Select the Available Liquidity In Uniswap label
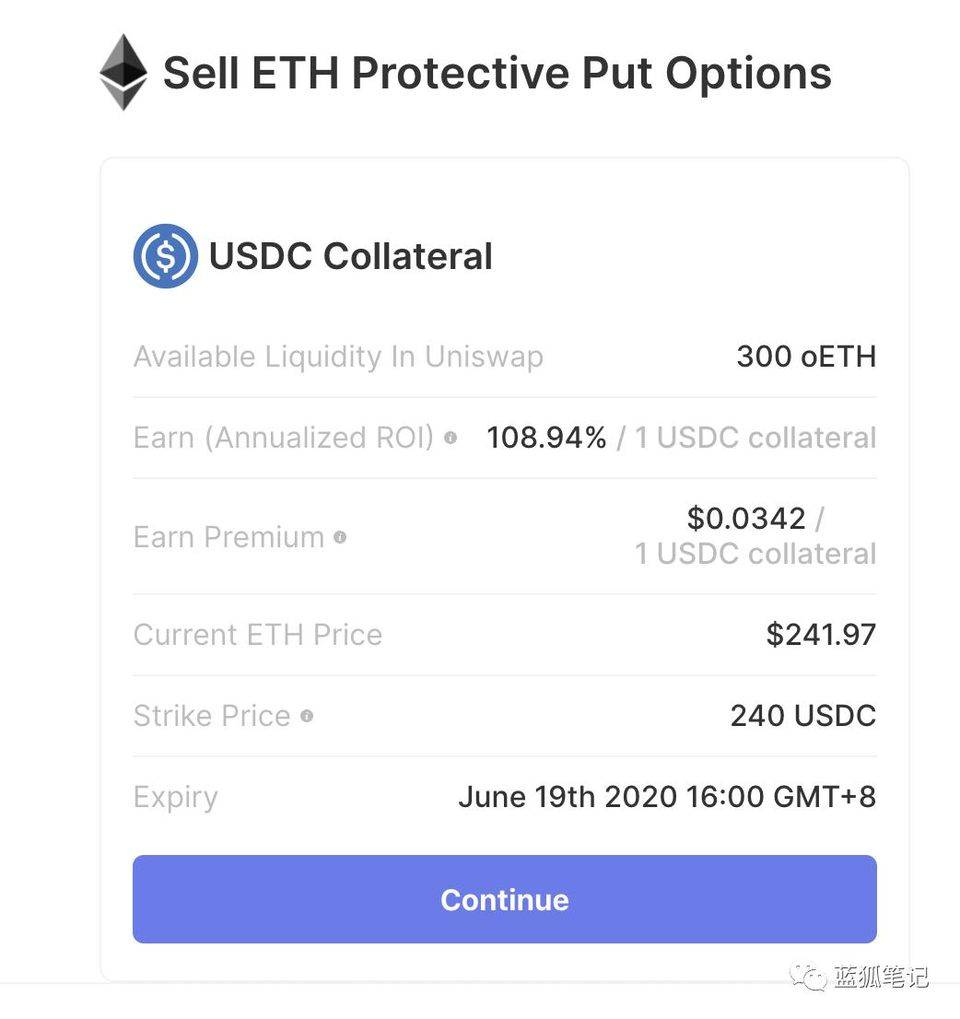The width and height of the screenshot is (960, 1019). click(338, 357)
